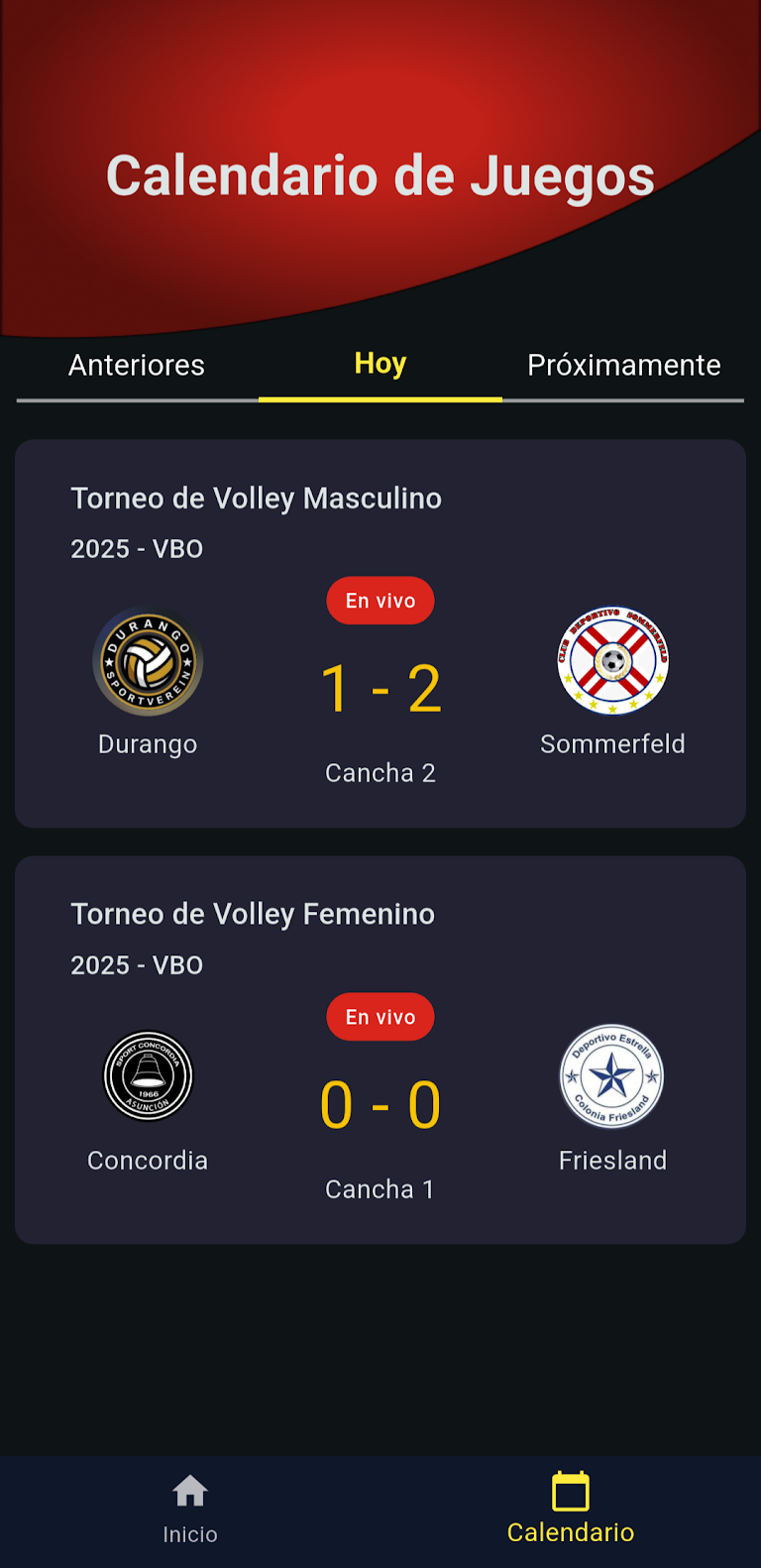This screenshot has width=761, height=1568.
Task: Open the Torneo de Volley Femenino match card
Action: (380, 1049)
